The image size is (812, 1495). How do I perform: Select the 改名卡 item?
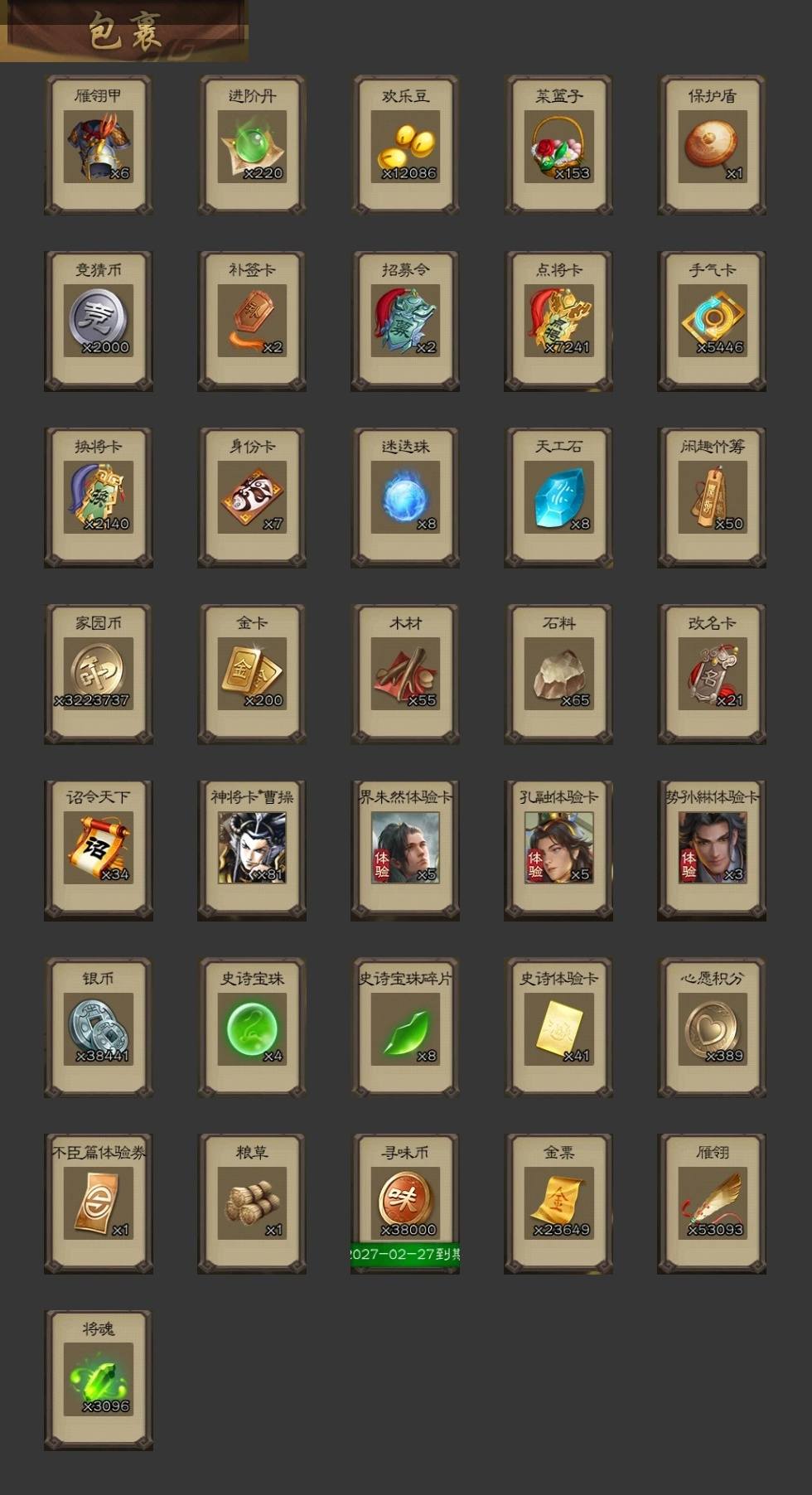pos(712,675)
